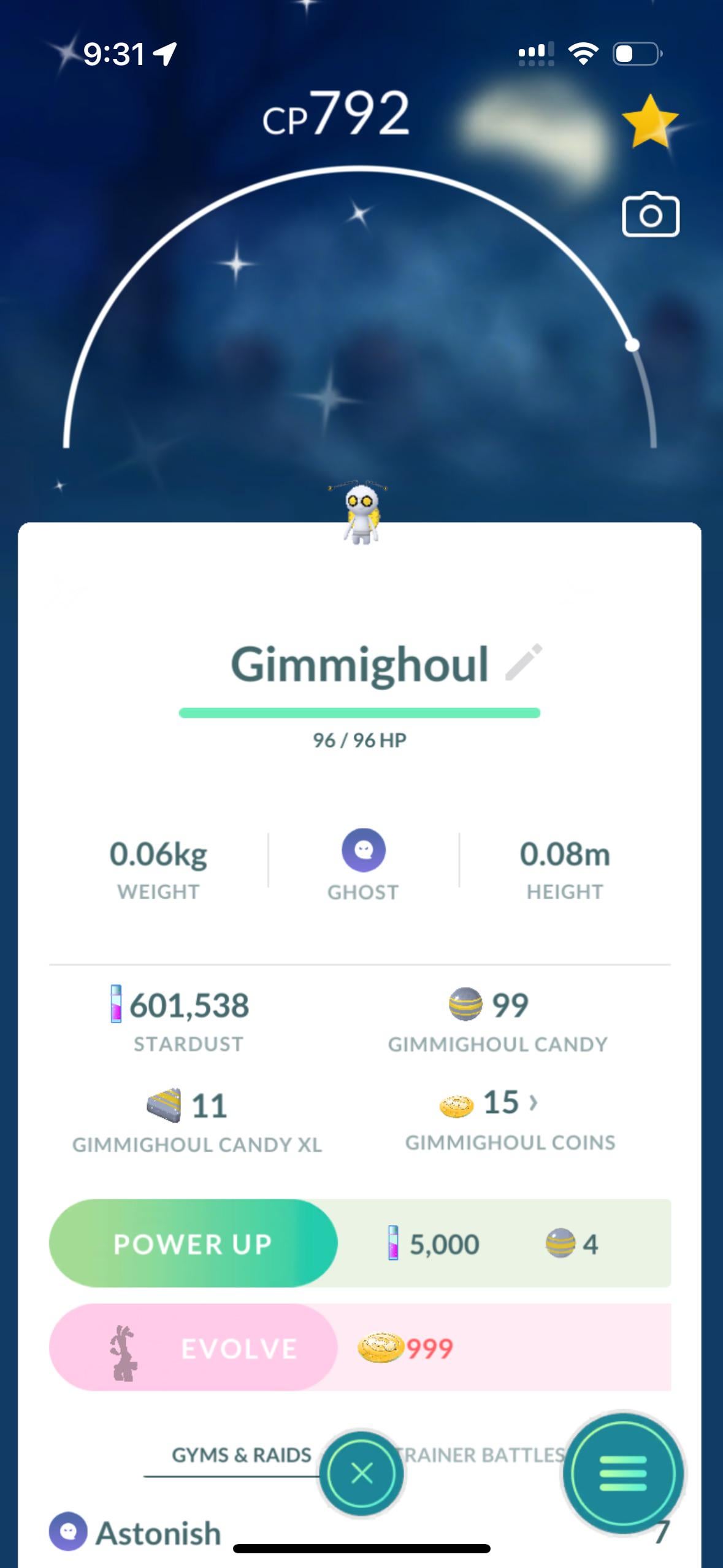Close the Pokémon details screen
Screen dimensions: 723x1568
click(x=361, y=1472)
